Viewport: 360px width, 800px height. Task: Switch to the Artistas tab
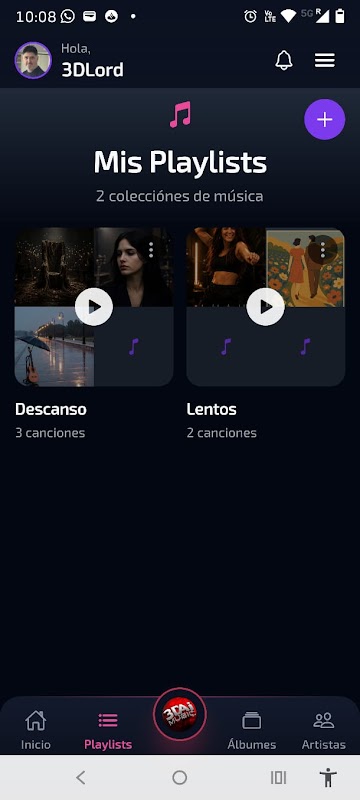(x=324, y=731)
